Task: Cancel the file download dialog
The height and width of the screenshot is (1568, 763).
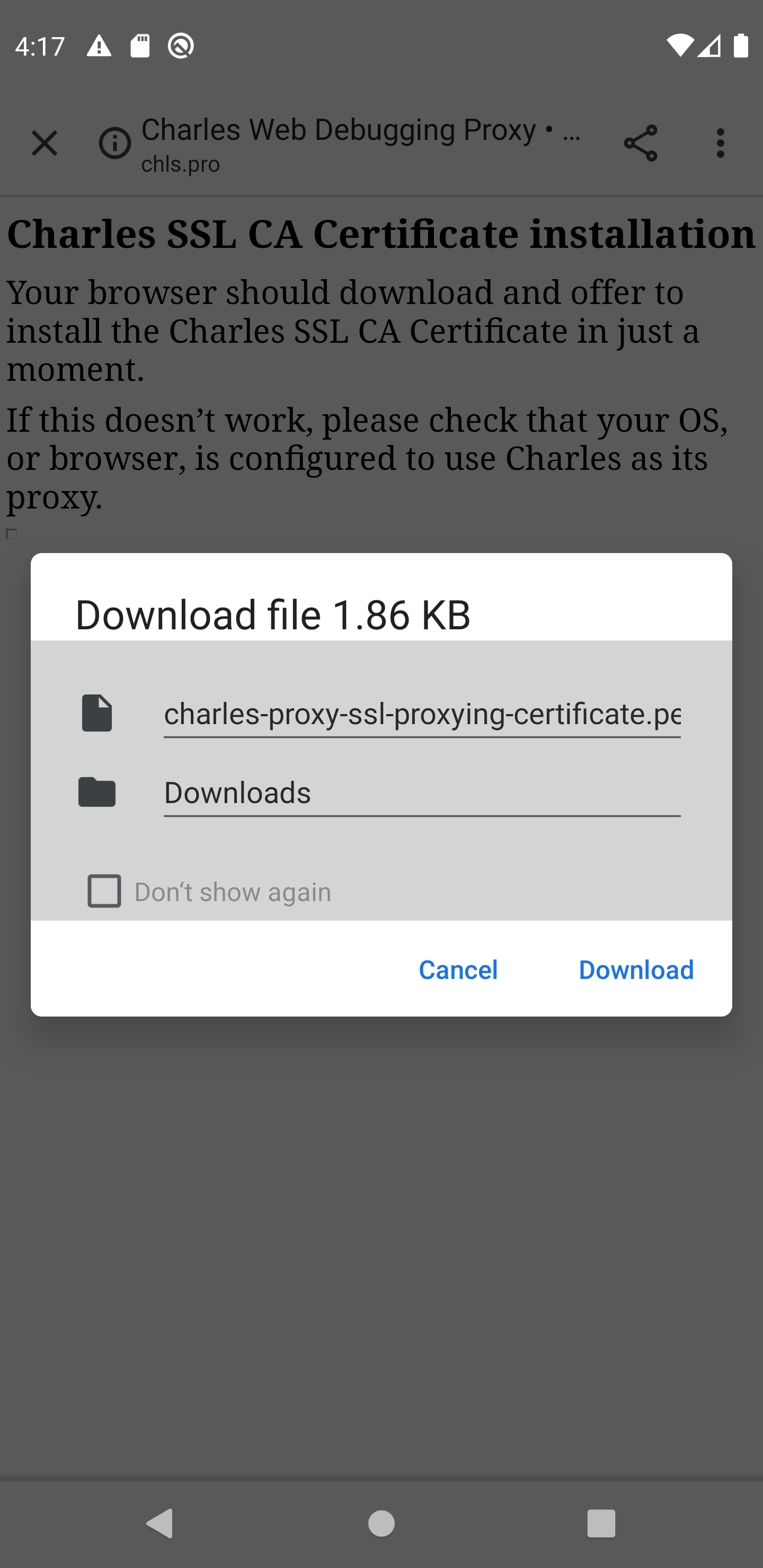Action: [x=458, y=969]
